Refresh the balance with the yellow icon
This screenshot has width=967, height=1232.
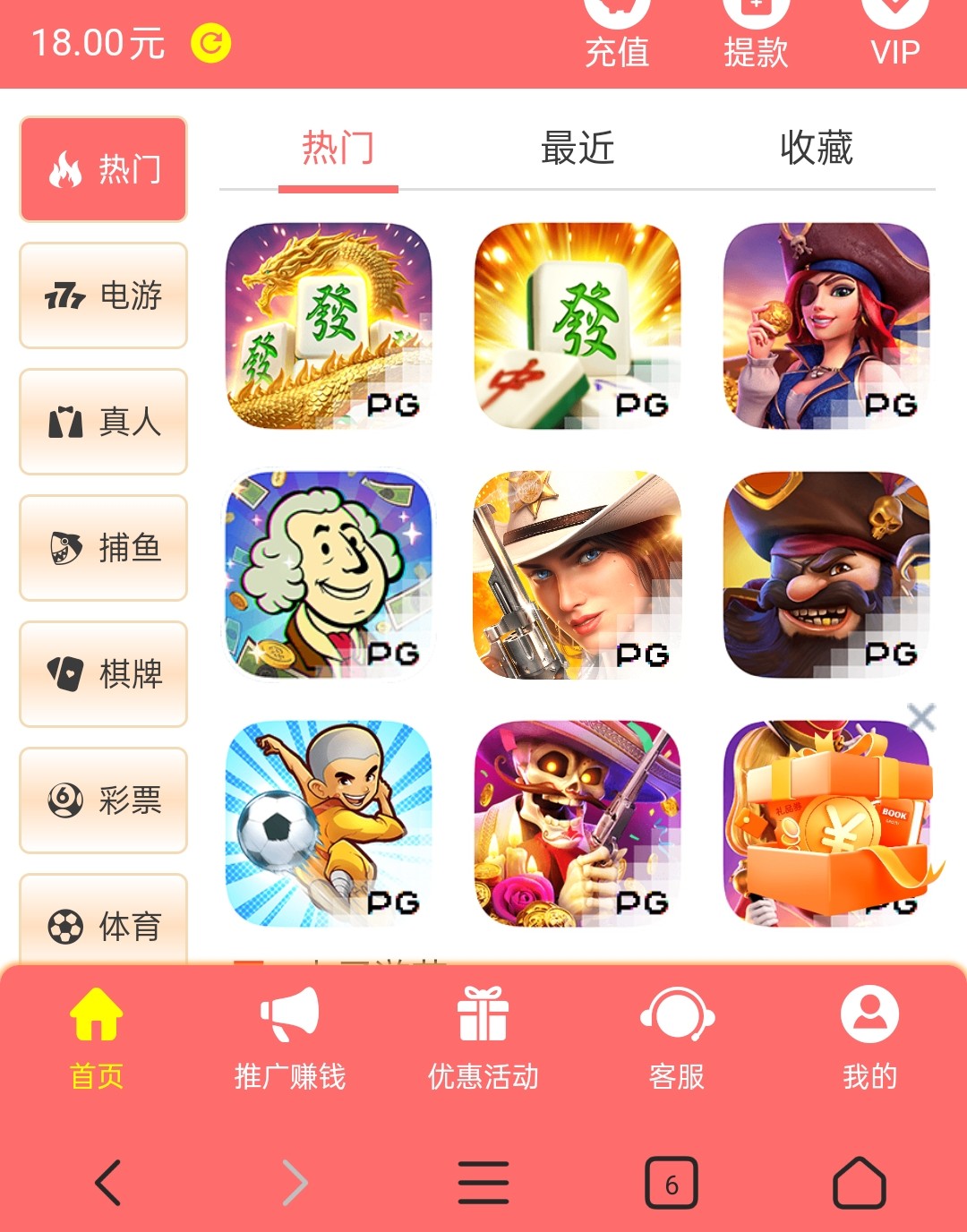pos(211,43)
